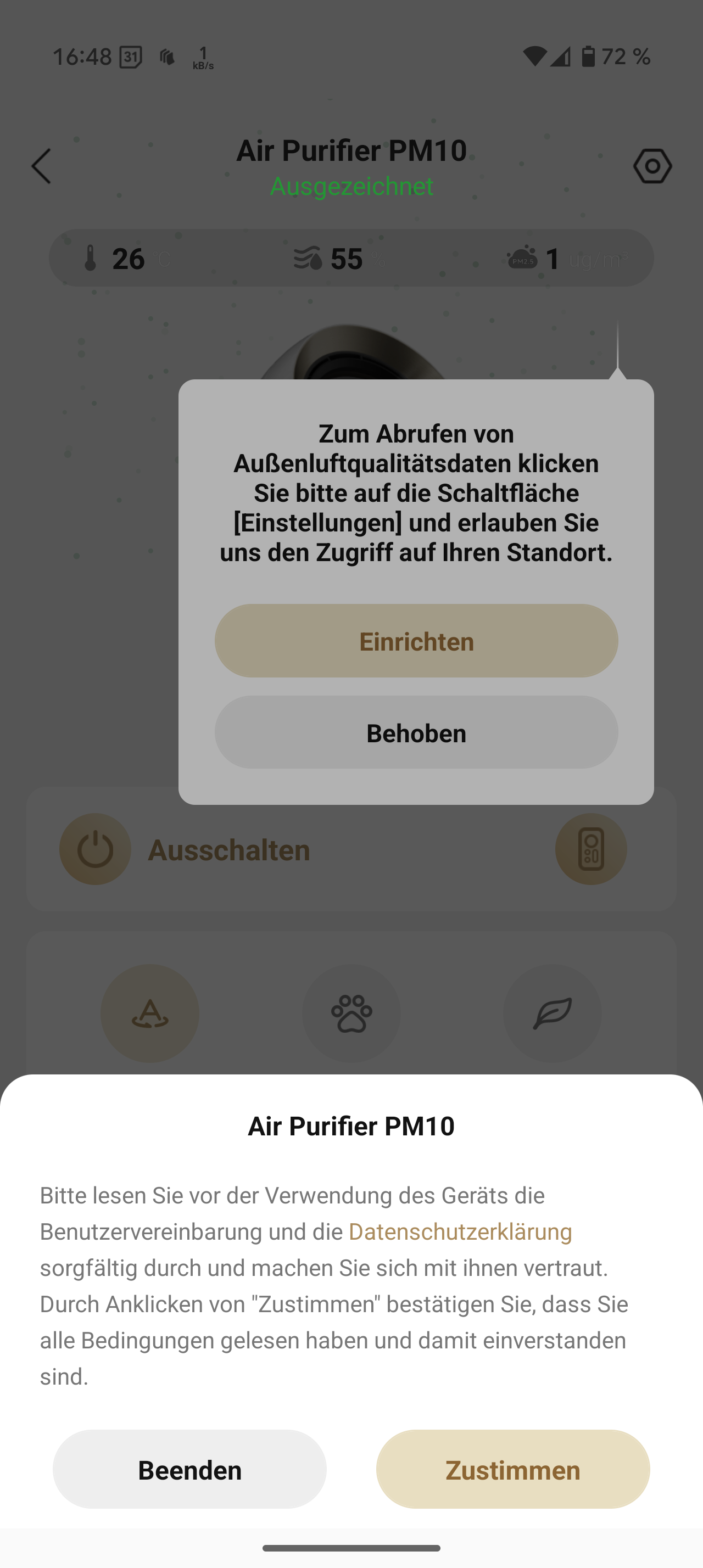
Task: Select the pet paw mode
Action: coord(351,1013)
